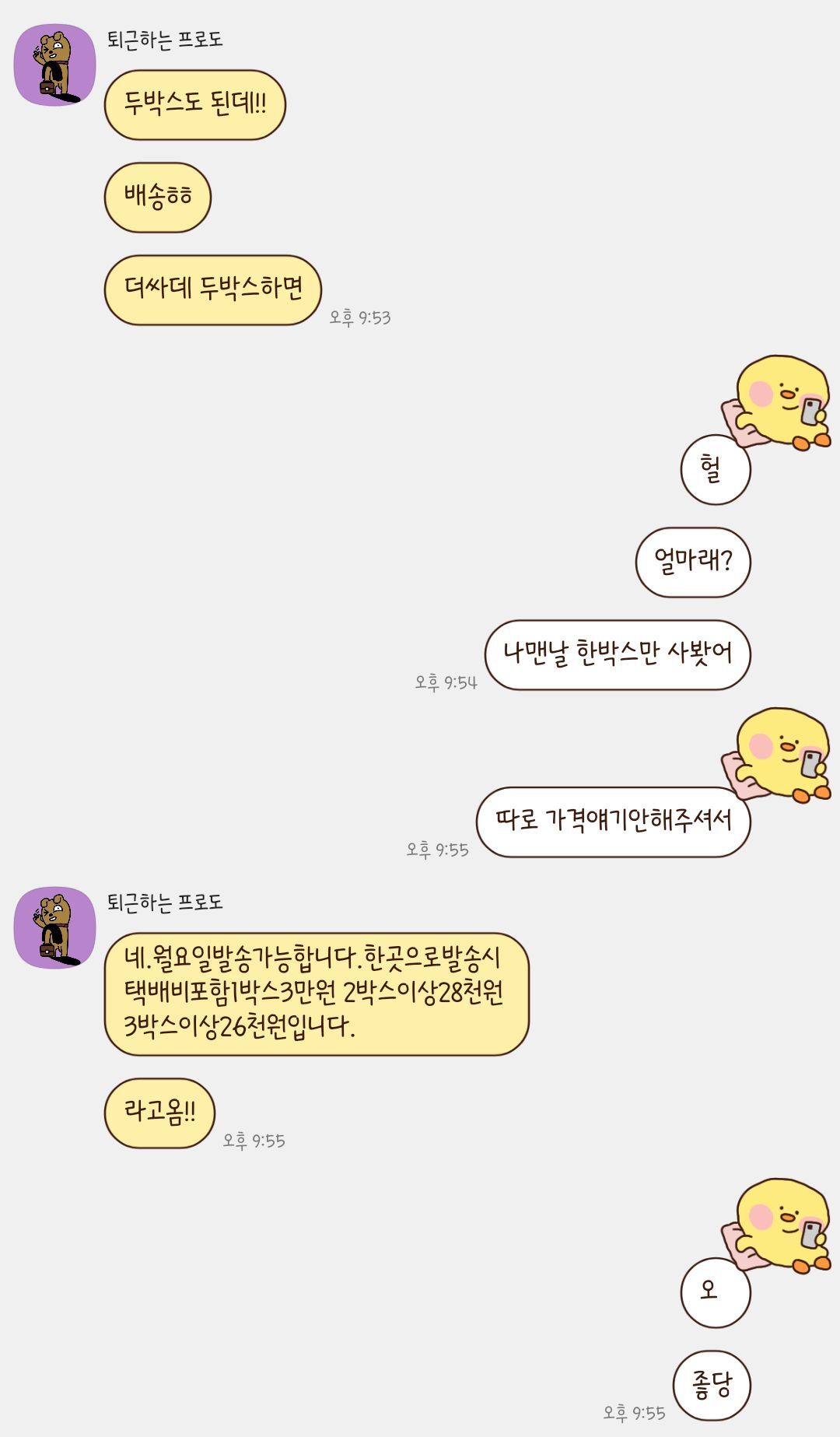Viewport: 840px width, 1437px height.
Task: Open 퇴근하는 프로도's profile picture above 두박스도 된데!!
Action: pos(54,65)
